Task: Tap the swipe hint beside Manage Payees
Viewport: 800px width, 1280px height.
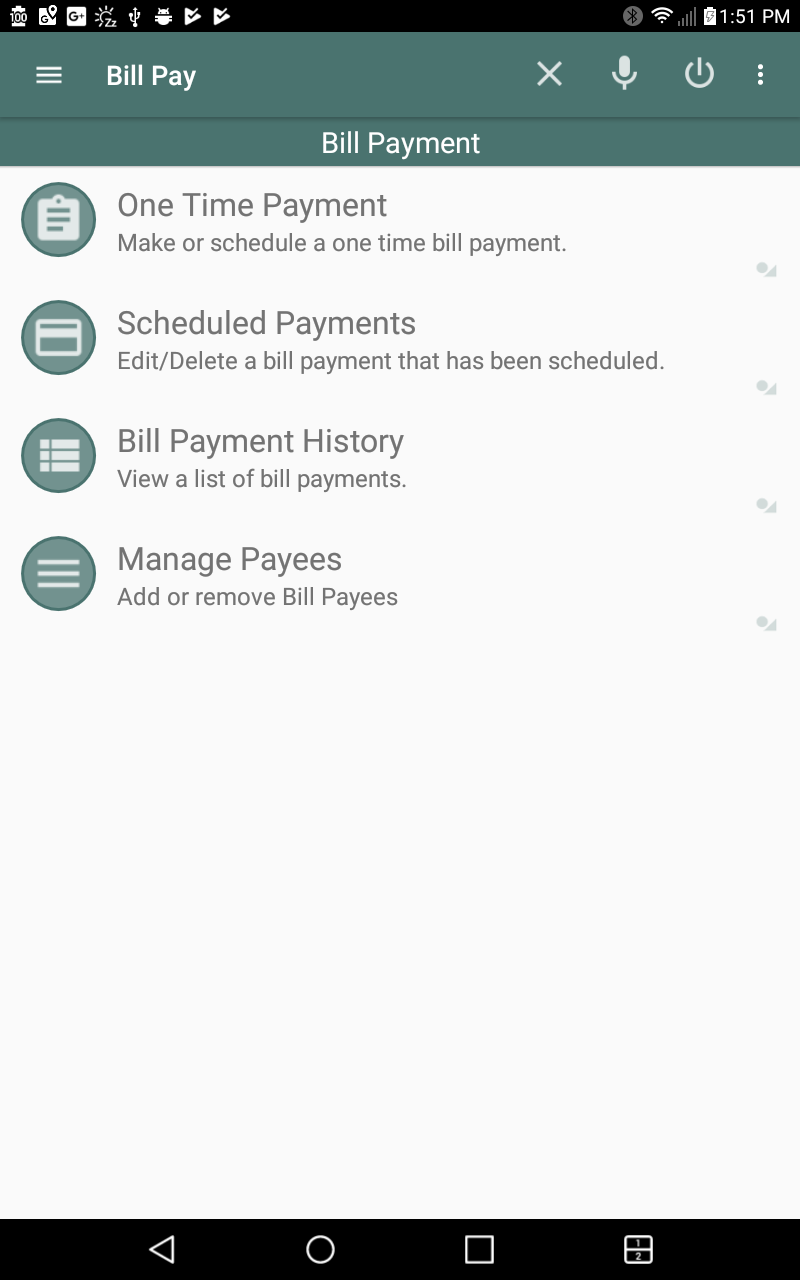Action: click(766, 623)
